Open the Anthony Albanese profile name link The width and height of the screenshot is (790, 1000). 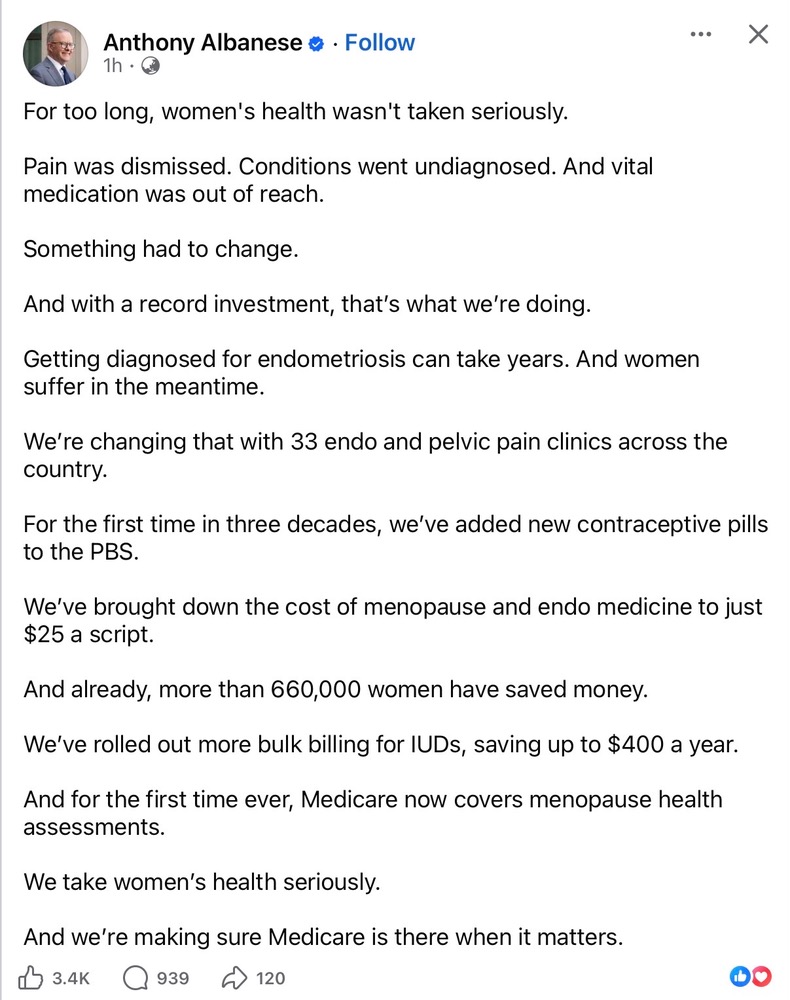click(201, 43)
